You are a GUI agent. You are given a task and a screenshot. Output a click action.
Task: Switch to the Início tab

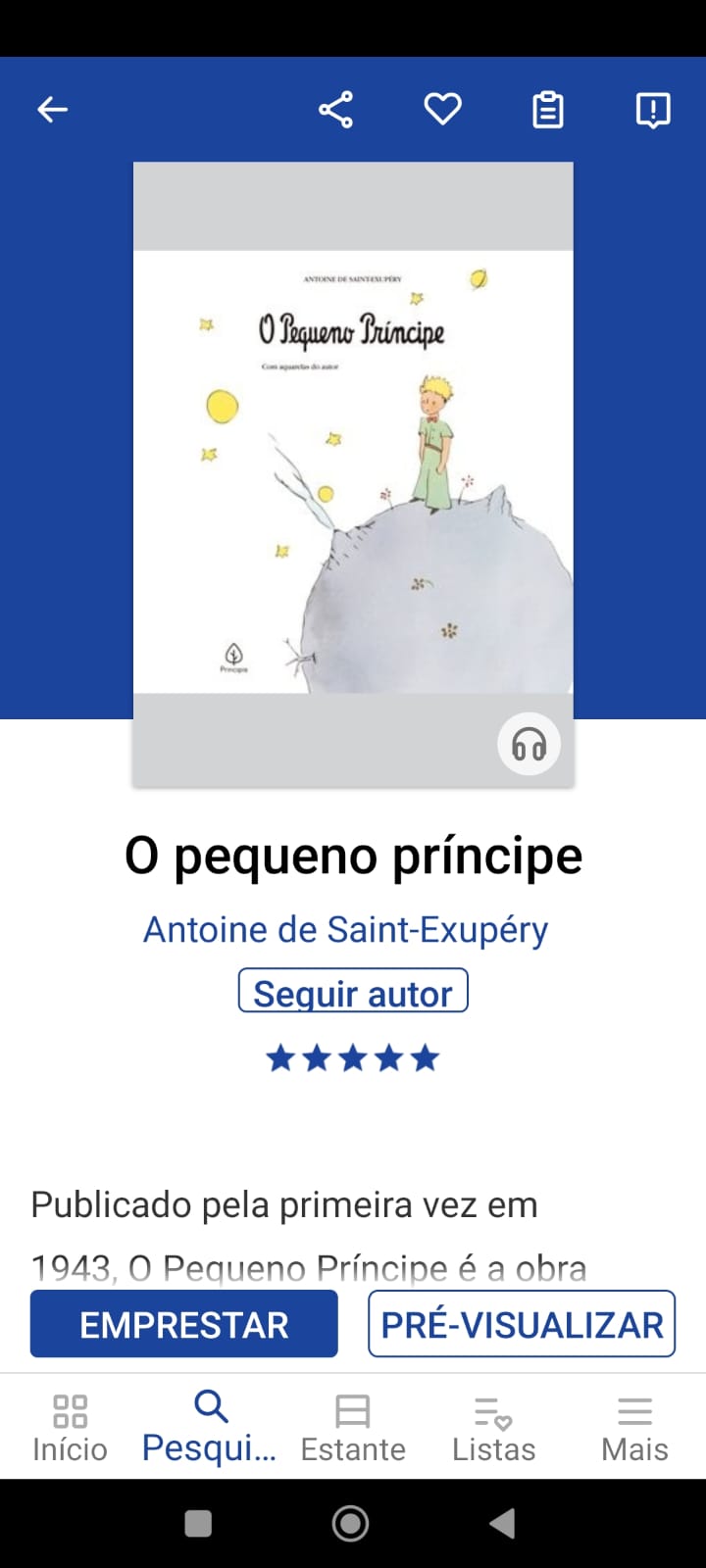[x=70, y=1429]
